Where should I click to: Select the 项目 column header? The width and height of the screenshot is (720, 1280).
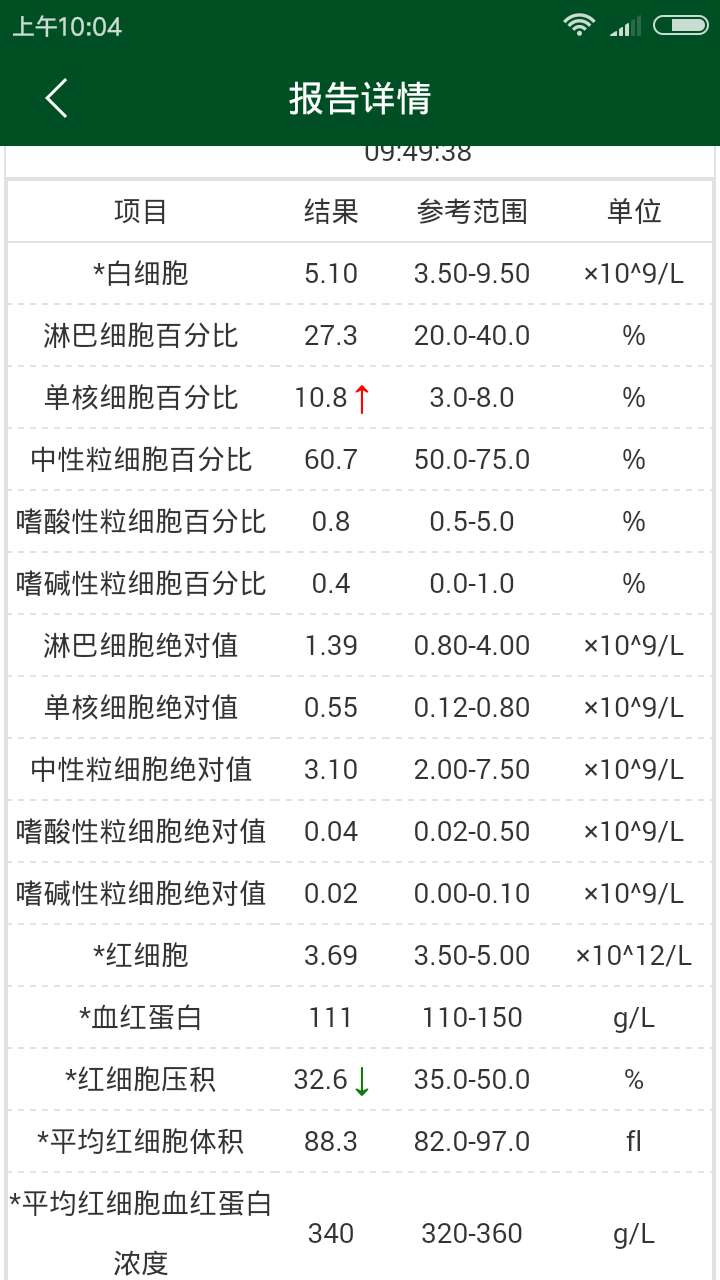click(138, 211)
